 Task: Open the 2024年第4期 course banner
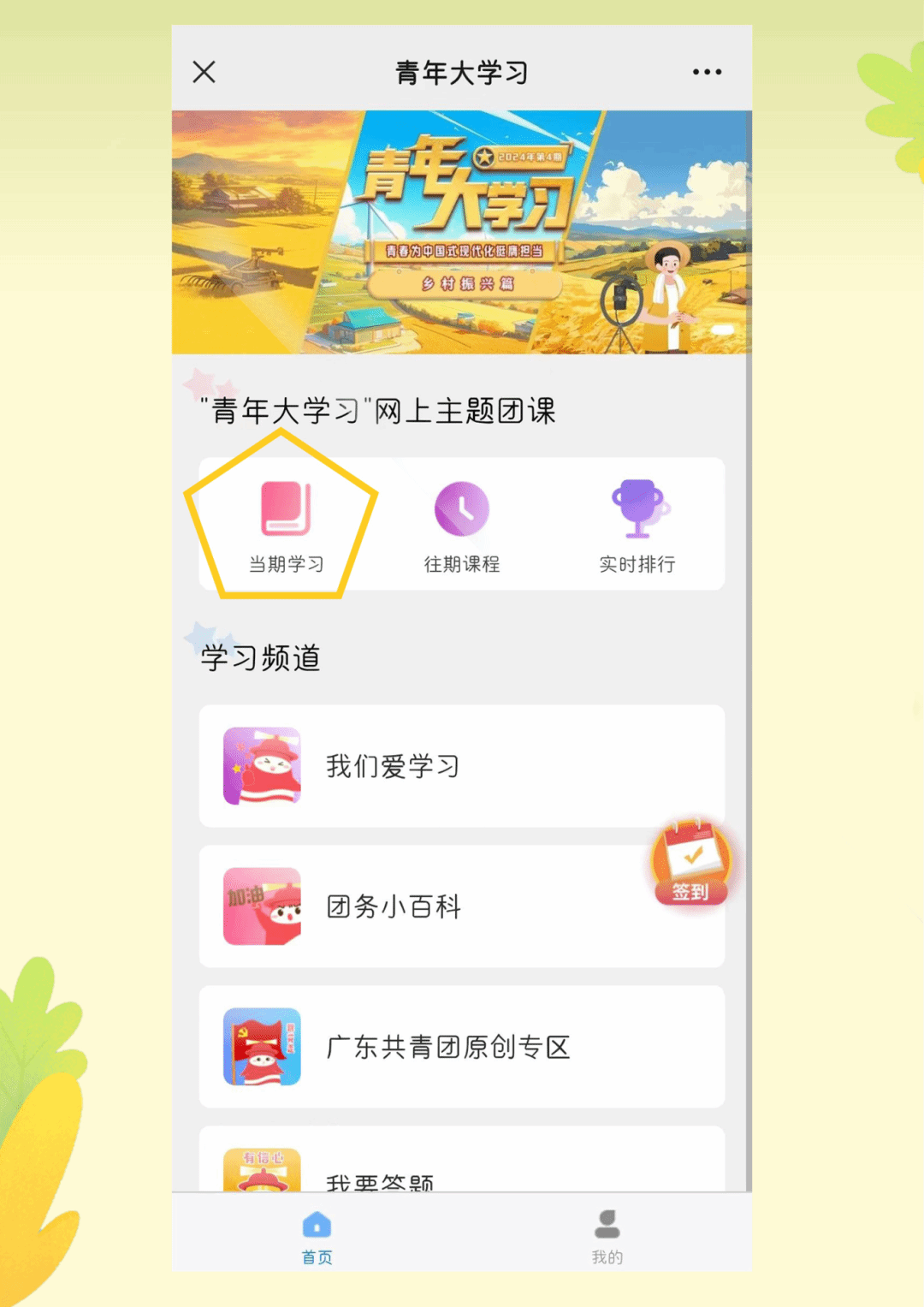pos(461,232)
